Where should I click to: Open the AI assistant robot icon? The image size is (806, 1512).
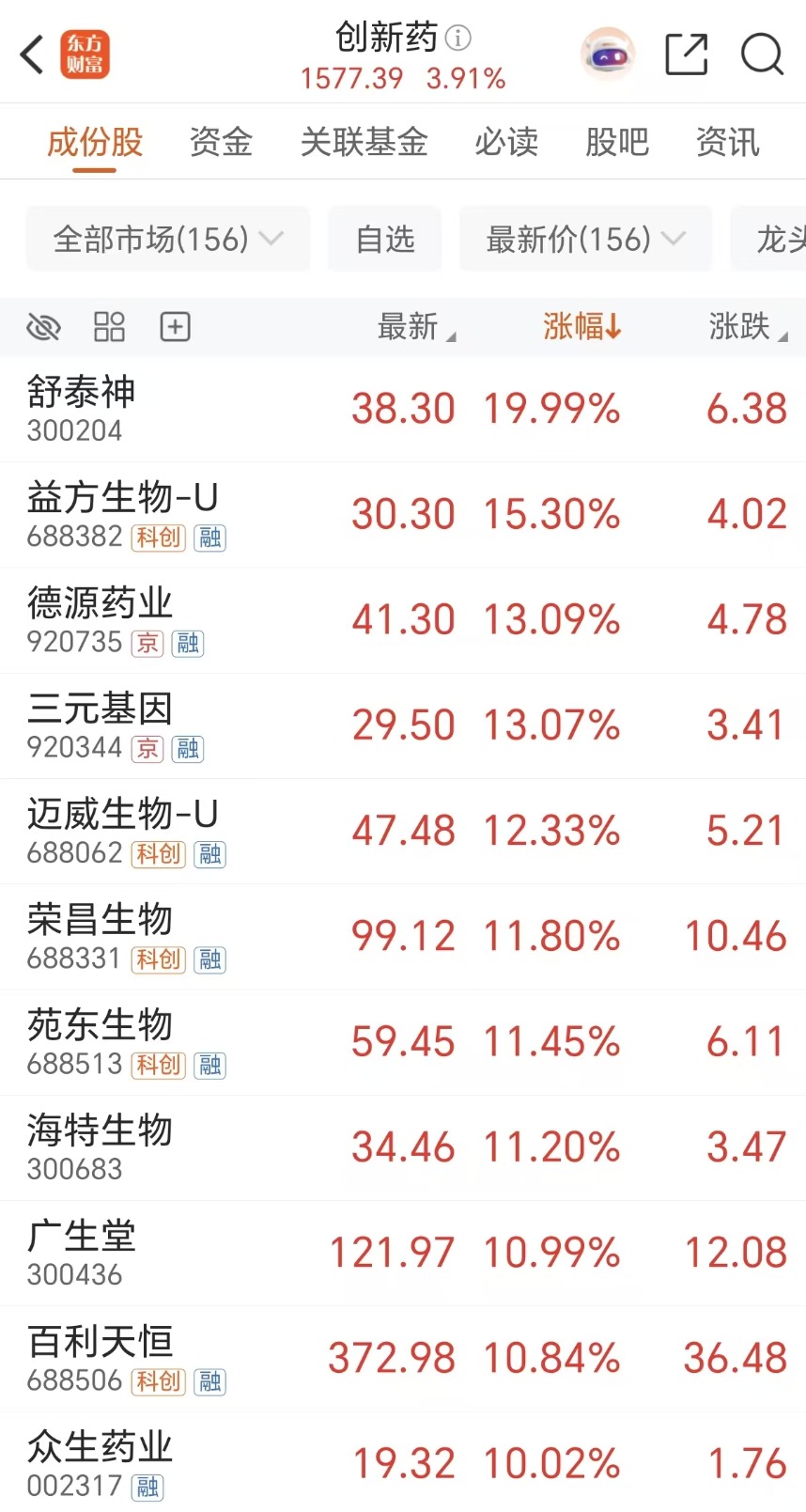coord(608,55)
